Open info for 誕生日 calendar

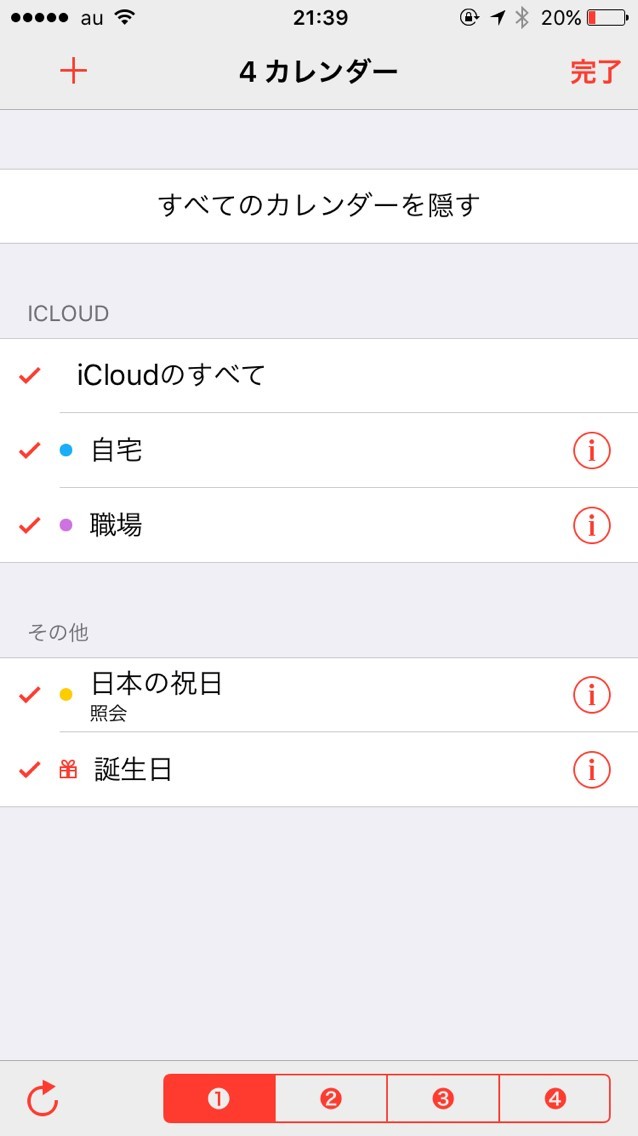point(591,769)
